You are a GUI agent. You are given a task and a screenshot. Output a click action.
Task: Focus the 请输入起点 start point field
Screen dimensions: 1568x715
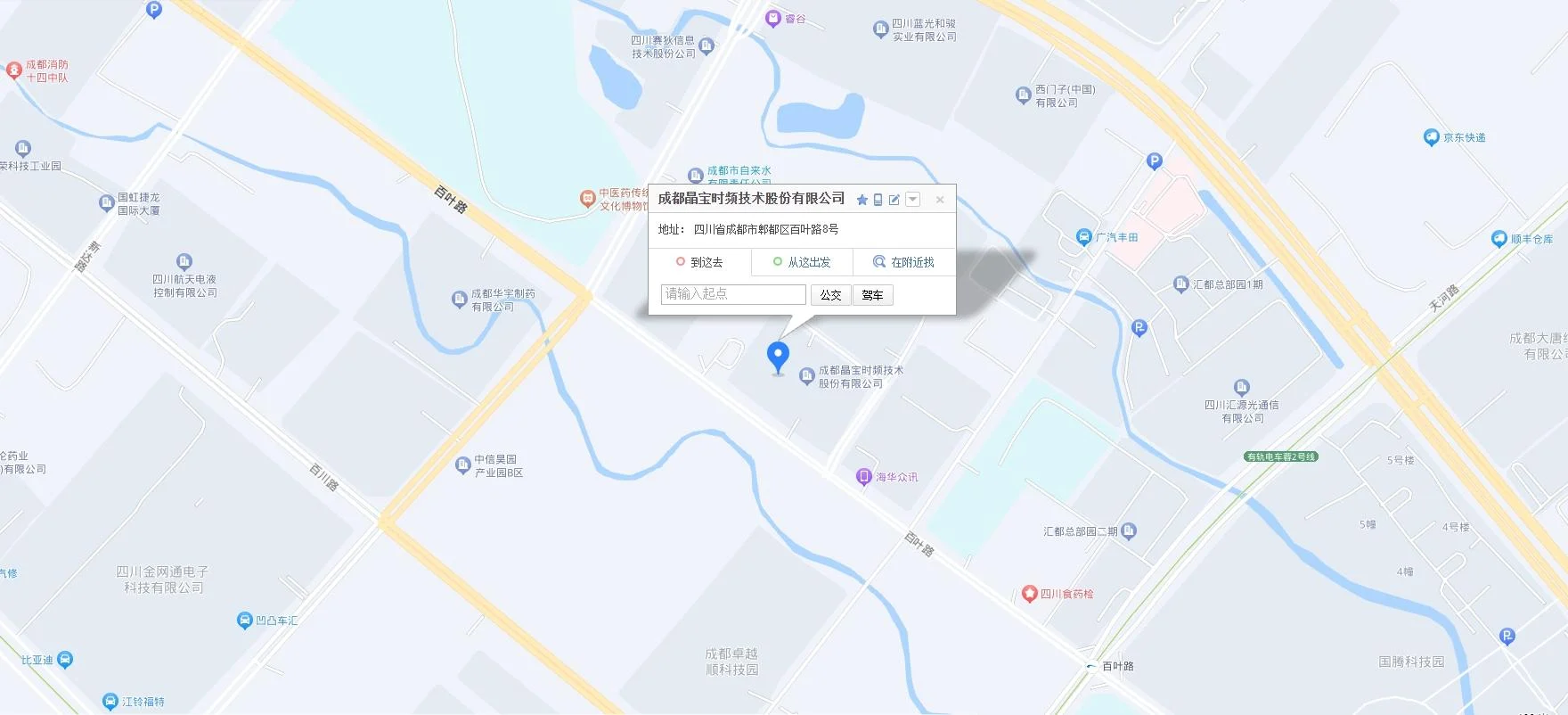[x=733, y=294]
